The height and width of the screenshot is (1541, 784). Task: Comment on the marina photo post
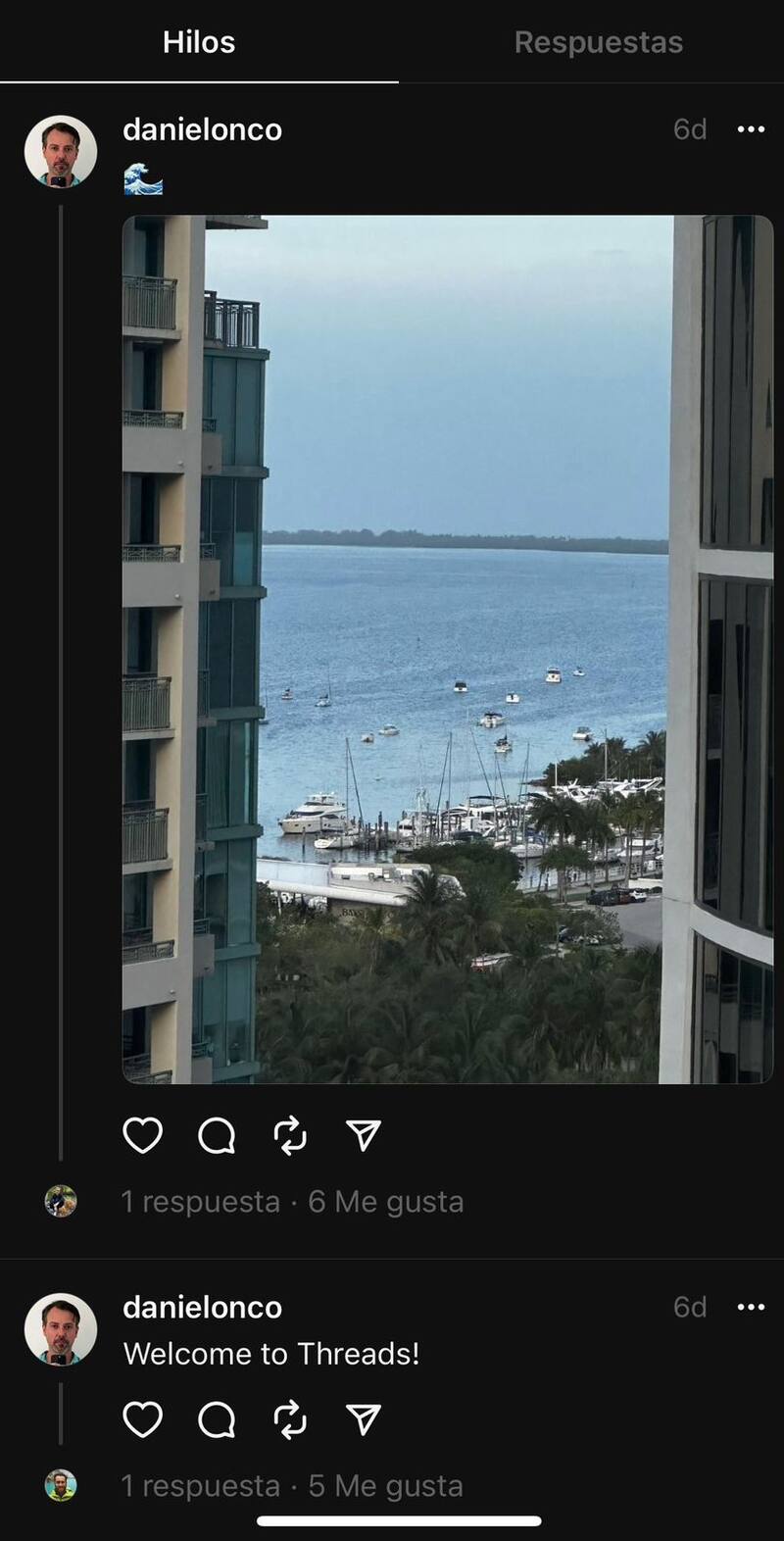pyautogui.click(x=217, y=1135)
